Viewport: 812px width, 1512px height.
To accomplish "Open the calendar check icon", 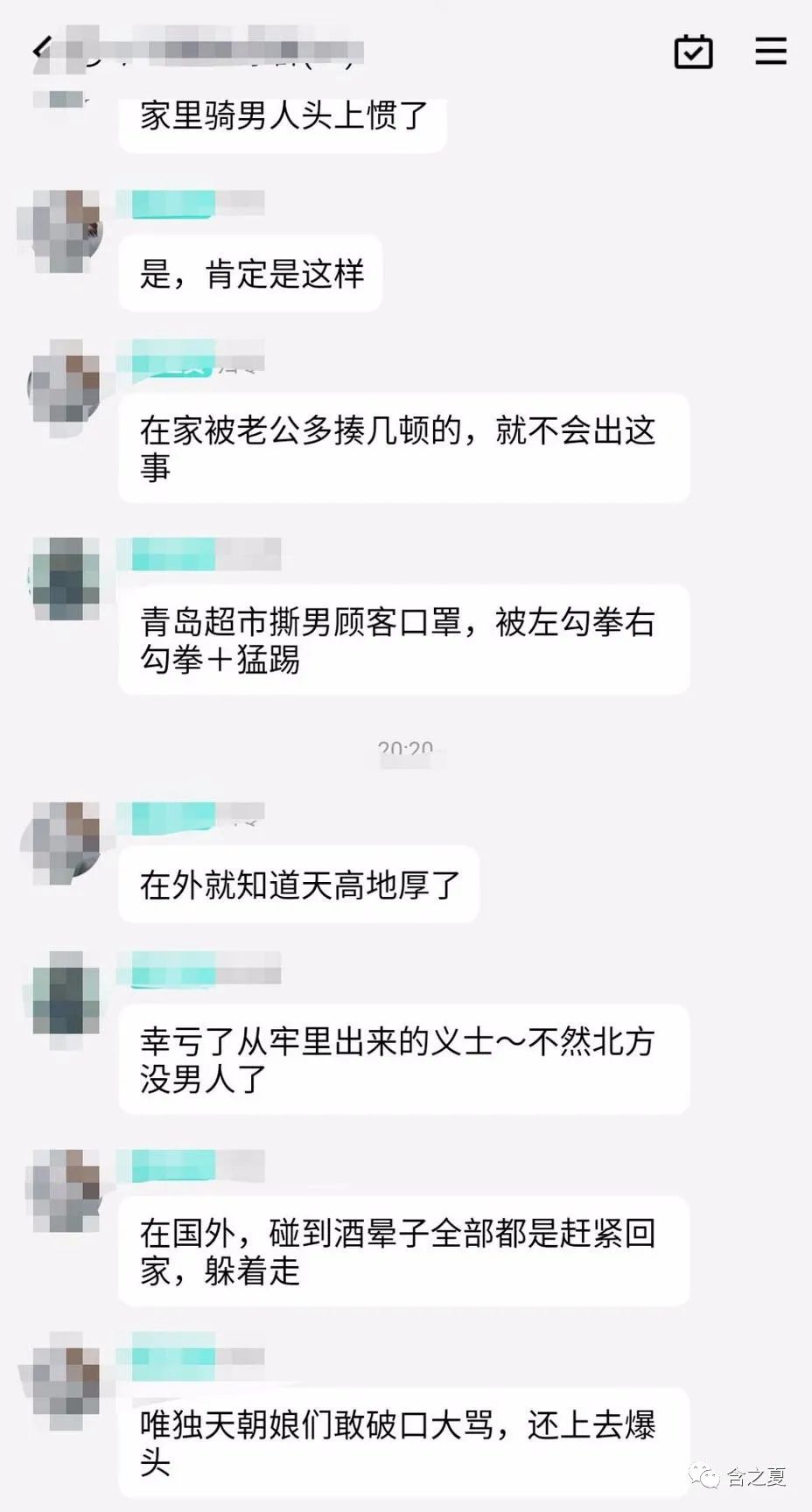I will 693,51.
